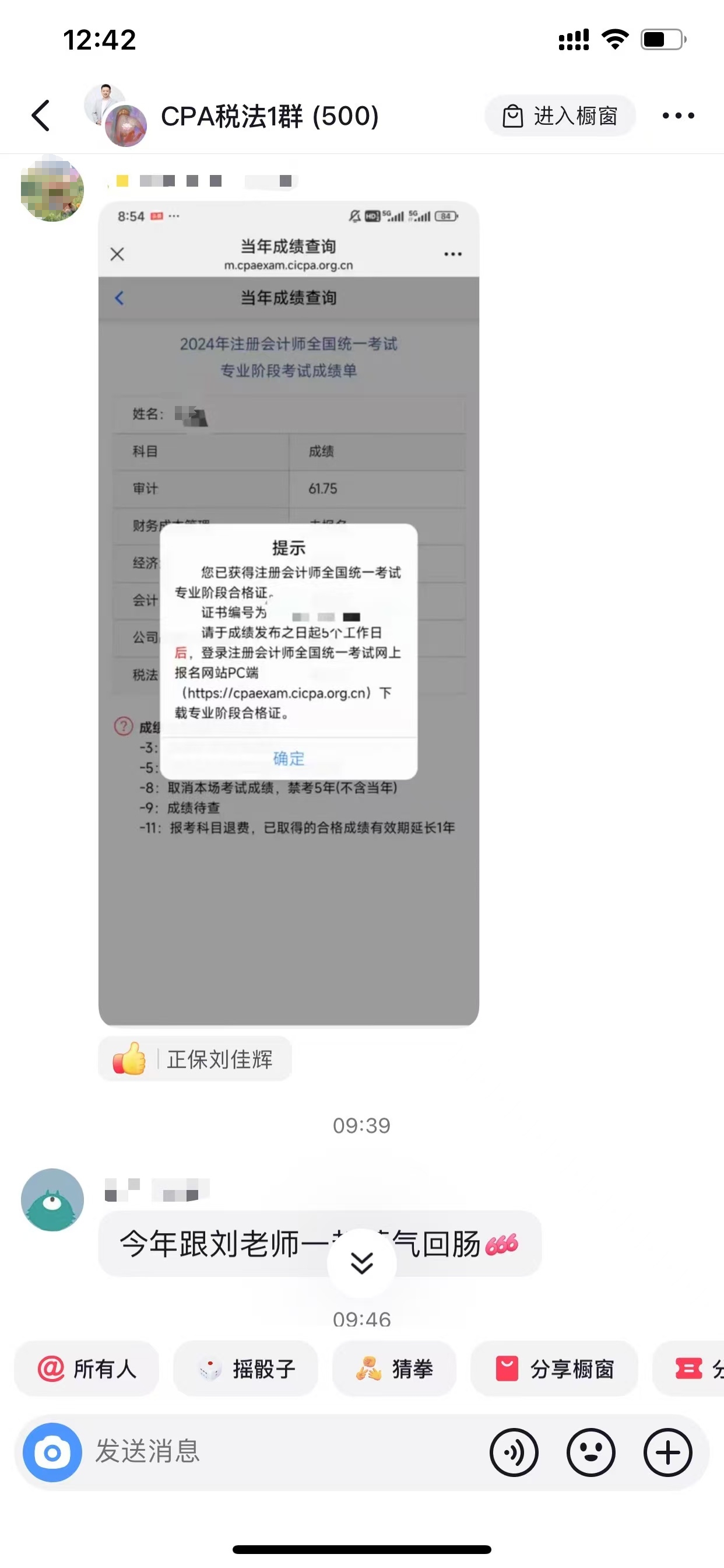Open the group avatar in the header

[117, 116]
